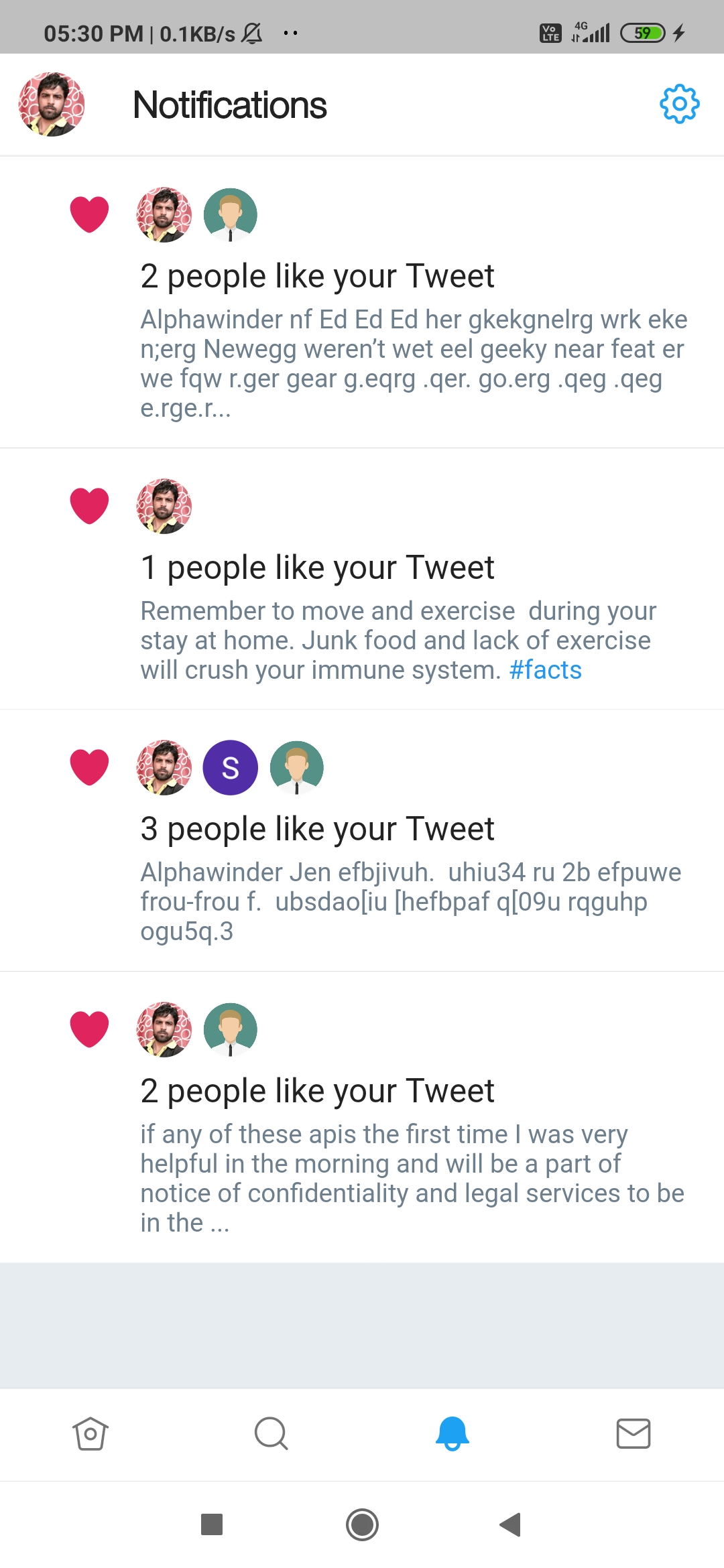The height and width of the screenshot is (1568, 724).
Task: Go back using system back button
Action: click(511, 1524)
